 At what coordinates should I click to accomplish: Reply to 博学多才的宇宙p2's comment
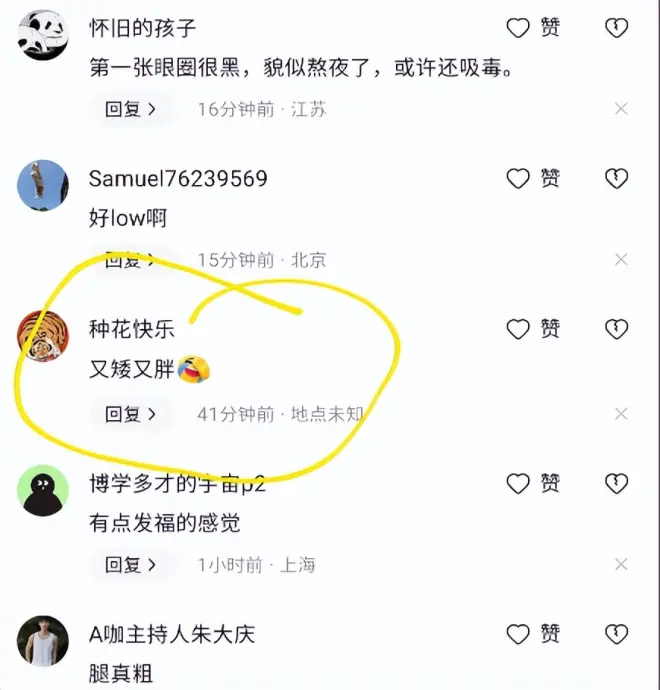[x=131, y=565]
